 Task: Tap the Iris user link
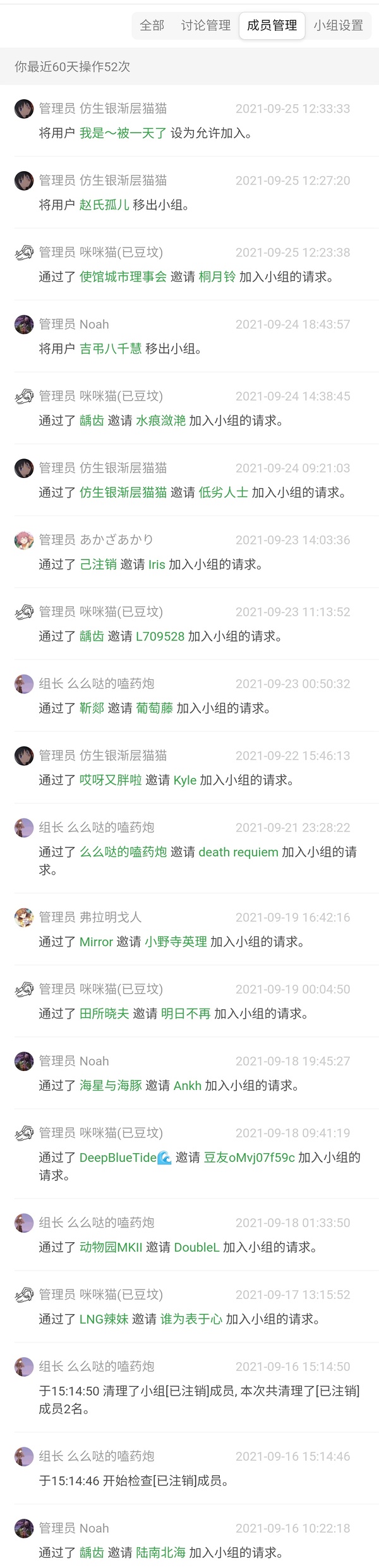[x=157, y=565]
